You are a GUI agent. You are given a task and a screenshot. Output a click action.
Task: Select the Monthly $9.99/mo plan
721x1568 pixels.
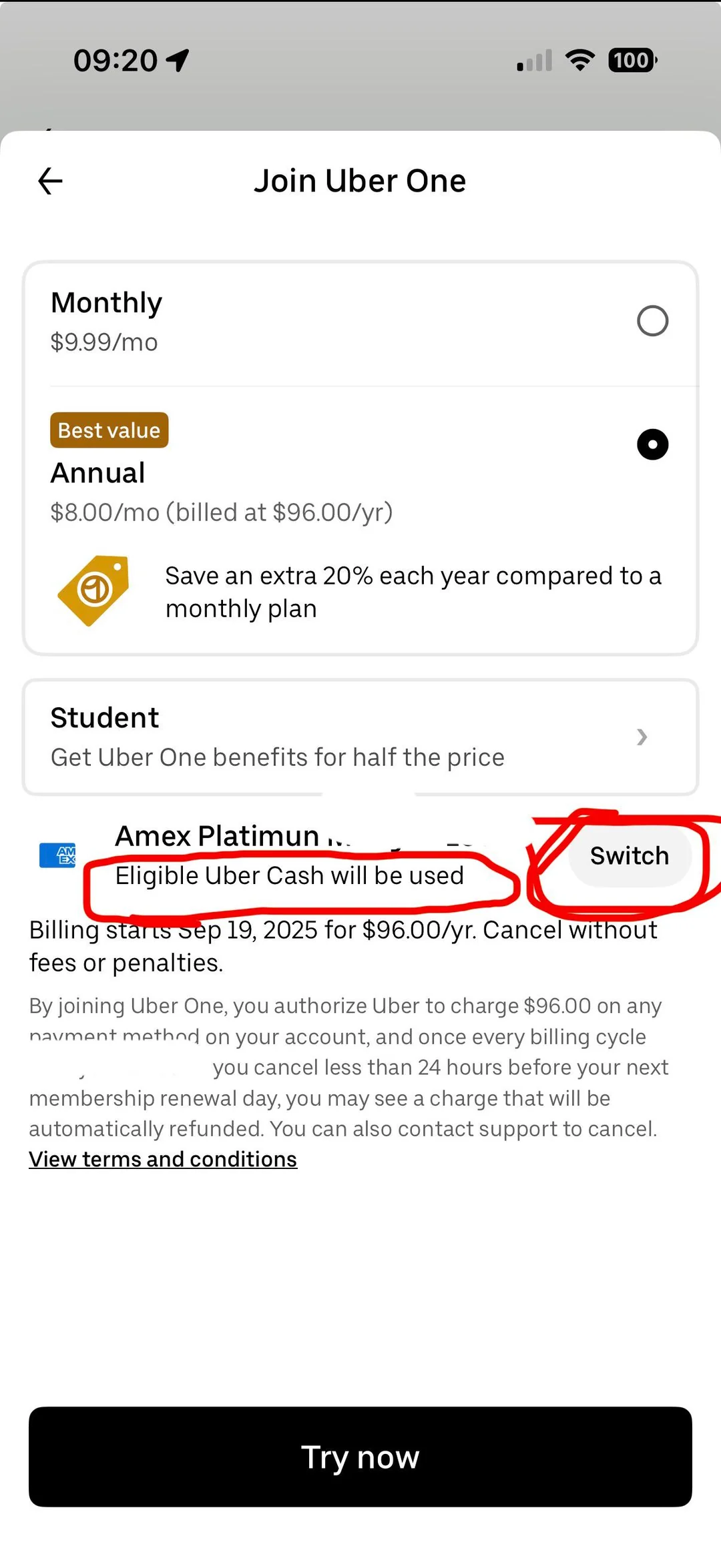click(x=652, y=321)
